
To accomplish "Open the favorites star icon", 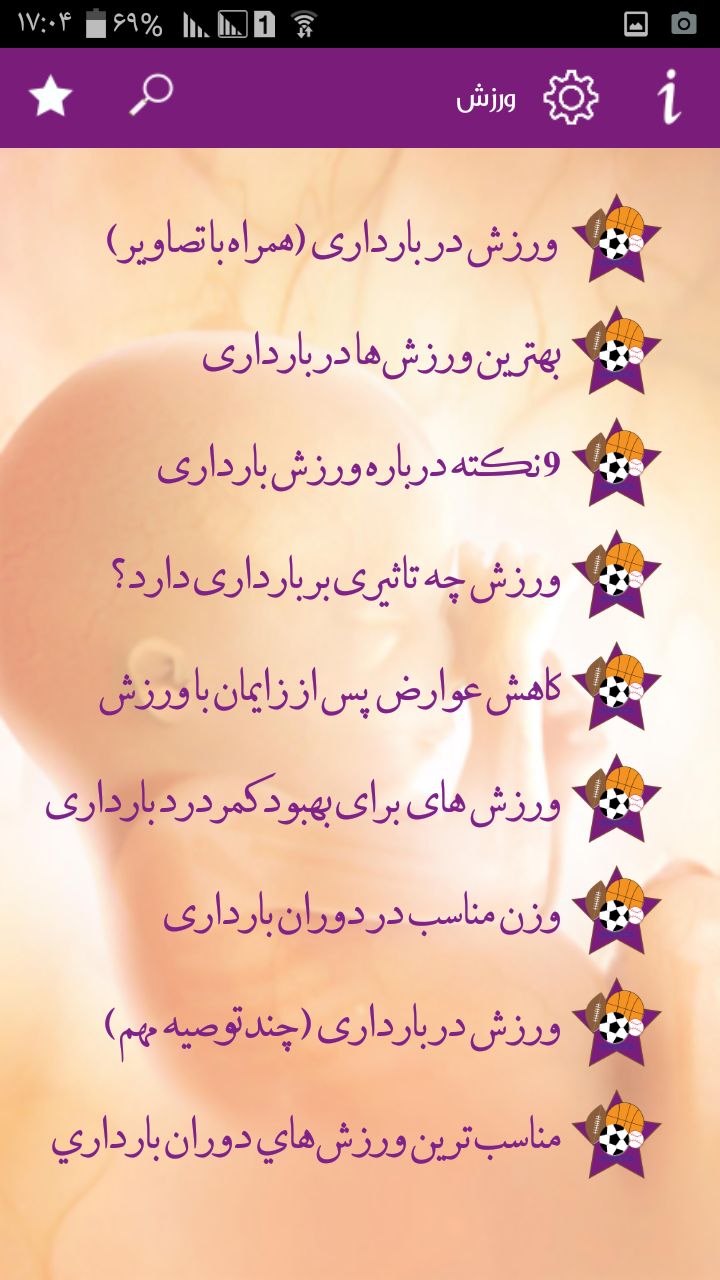I will (x=51, y=97).
